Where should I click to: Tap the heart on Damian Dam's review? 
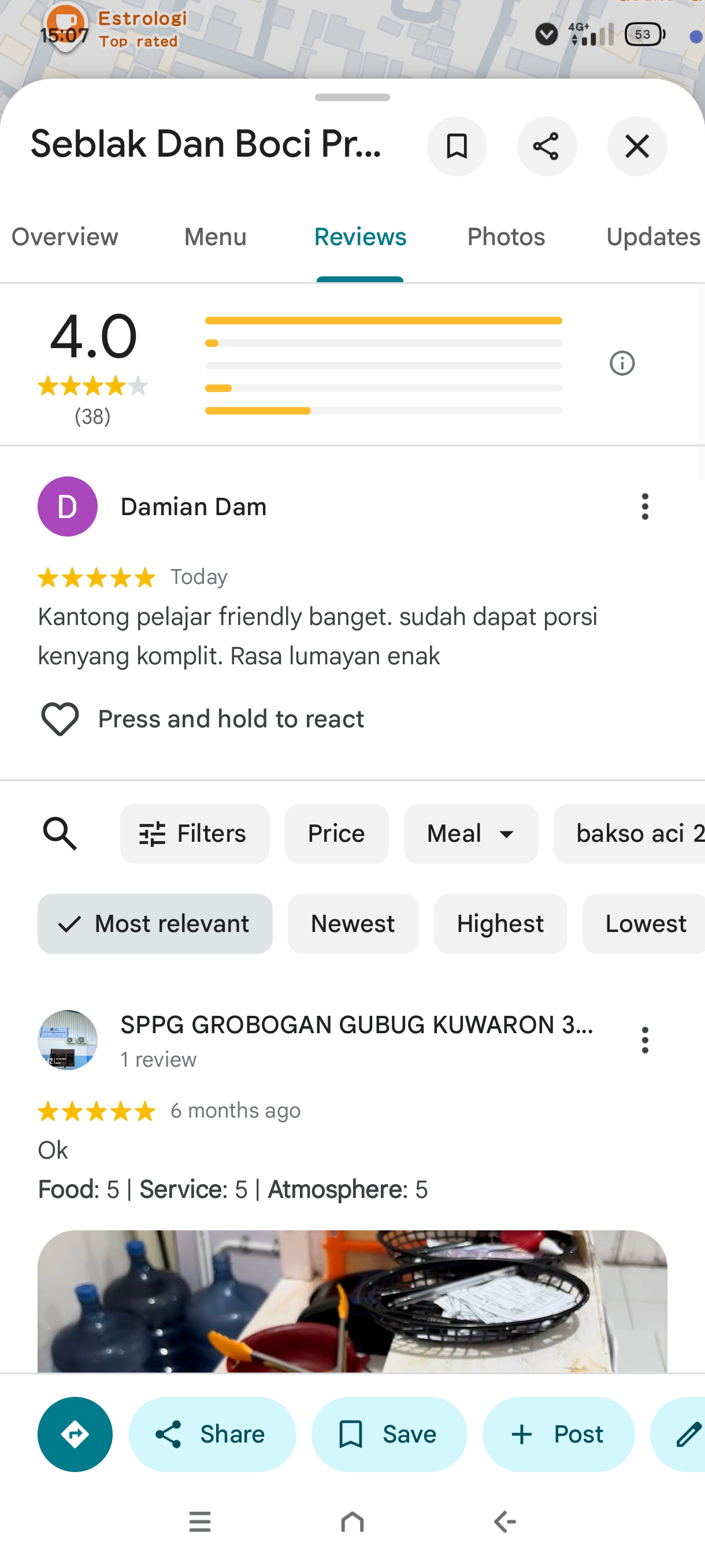[60, 719]
